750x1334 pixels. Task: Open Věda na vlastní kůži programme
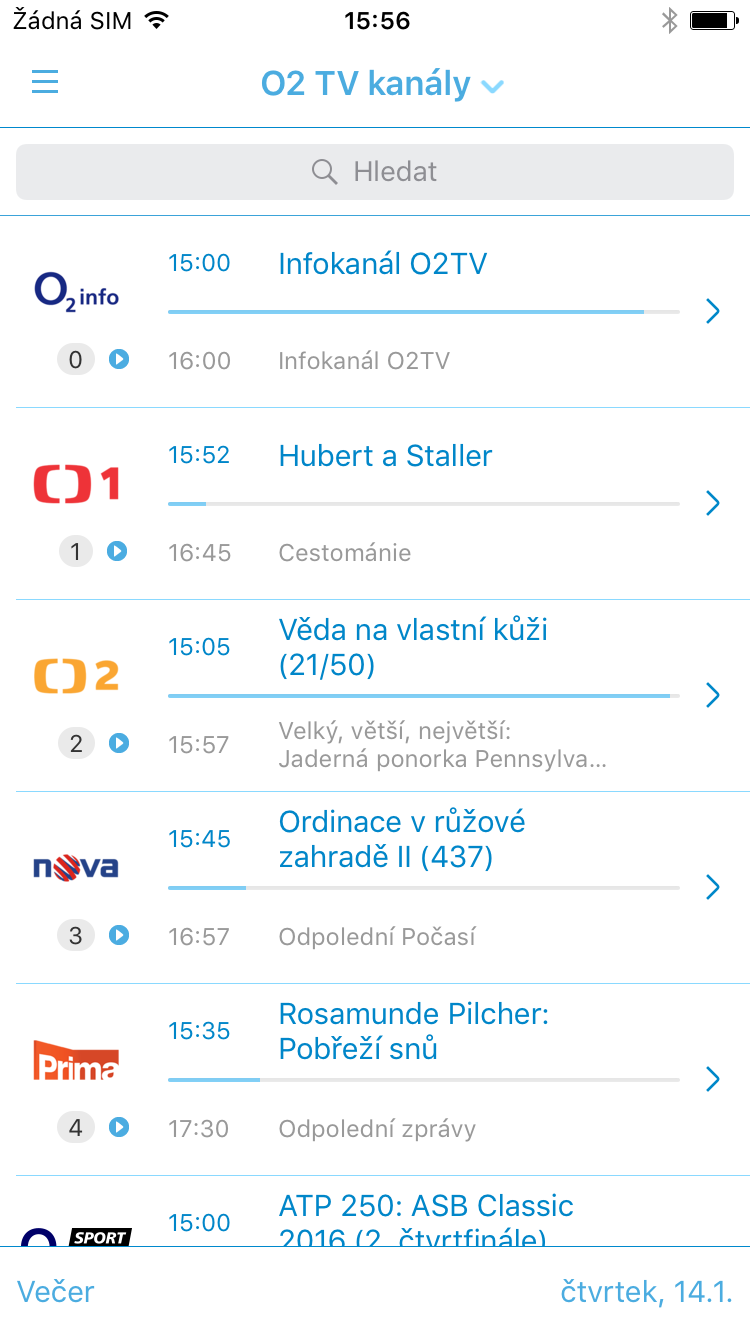pyautogui.click(x=413, y=647)
